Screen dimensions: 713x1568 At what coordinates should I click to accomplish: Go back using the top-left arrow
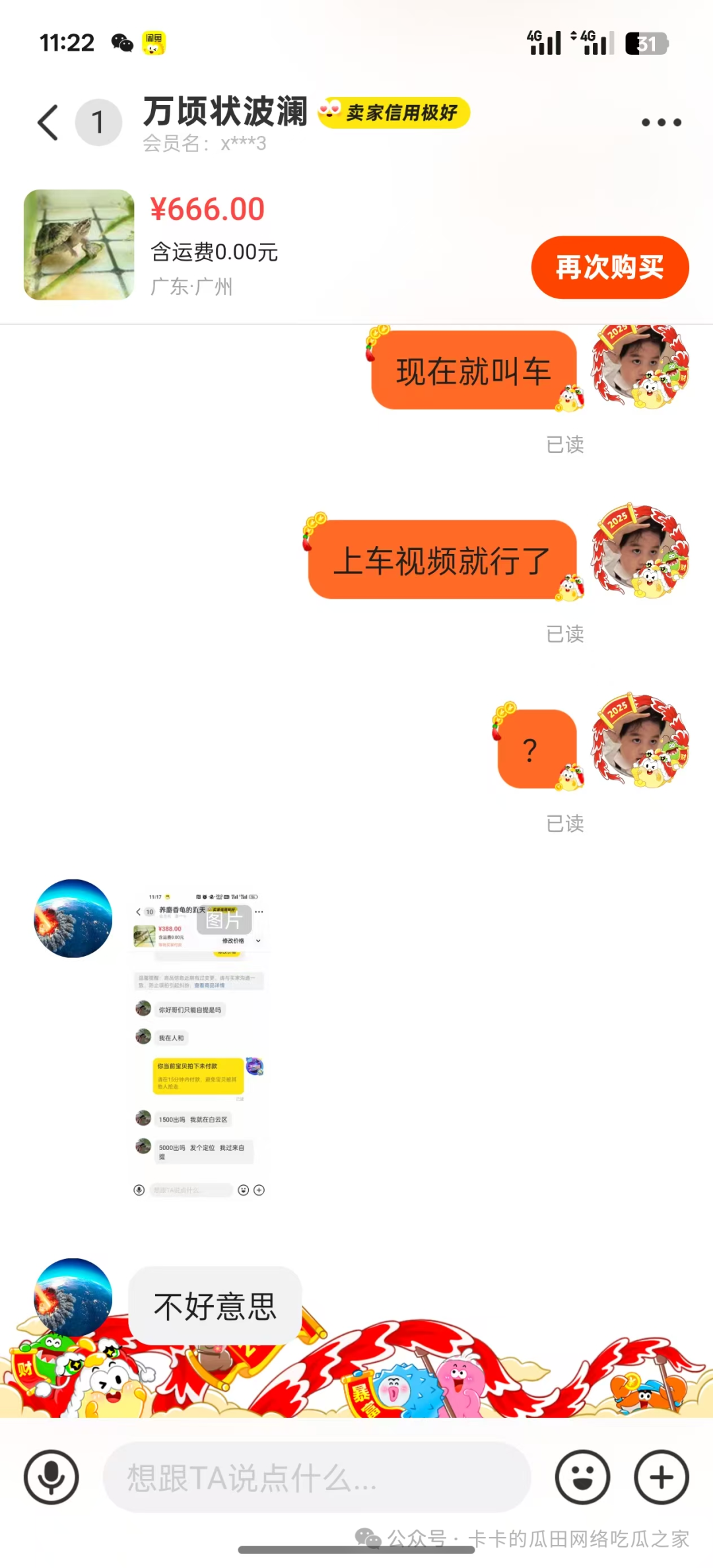pos(48,123)
